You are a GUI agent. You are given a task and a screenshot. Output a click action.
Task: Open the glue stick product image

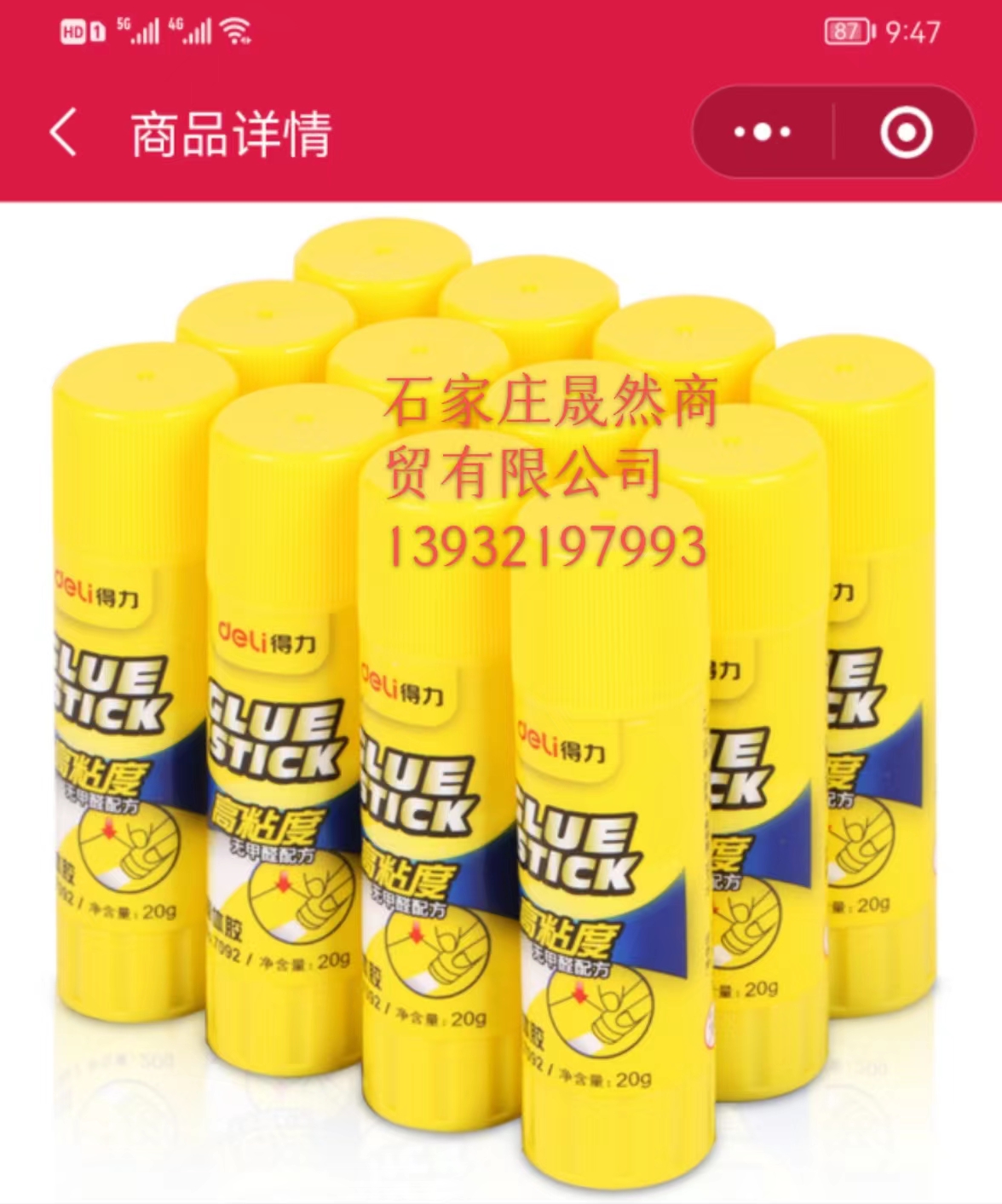tap(501, 699)
